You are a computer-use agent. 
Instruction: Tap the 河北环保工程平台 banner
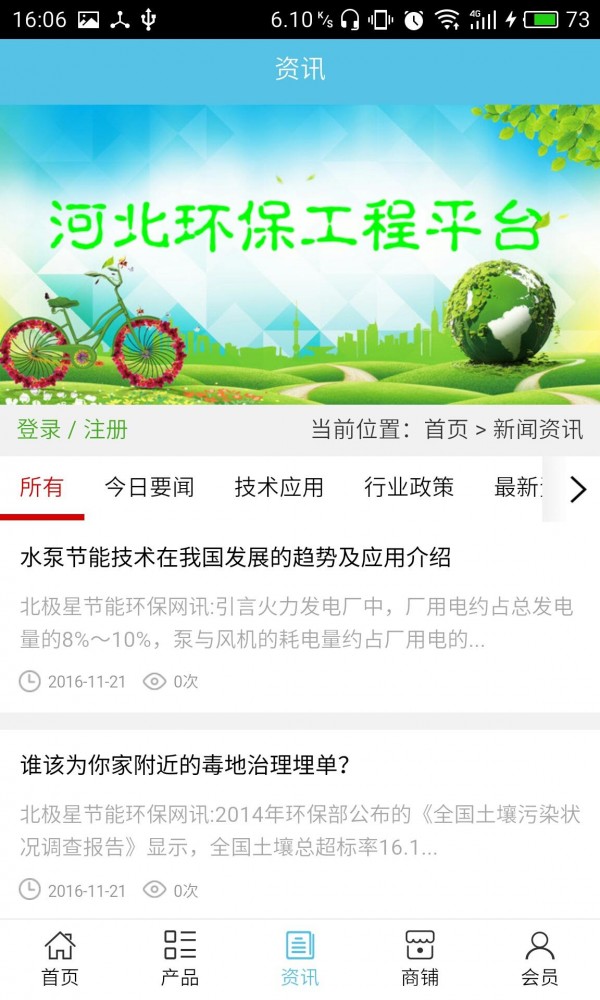point(300,254)
